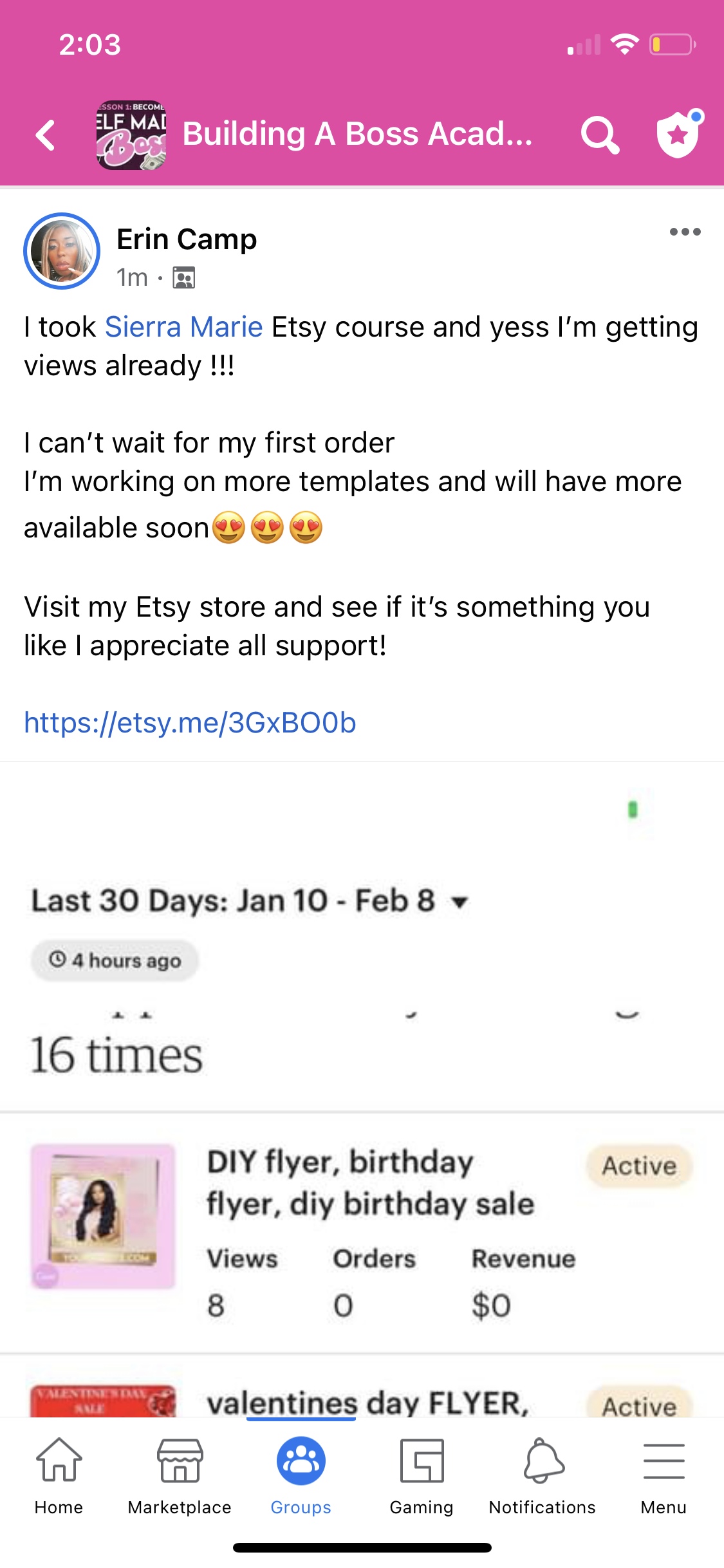Open Sierra Marie's tagged profile
724x1568 pixels.
tap(184, 327)
